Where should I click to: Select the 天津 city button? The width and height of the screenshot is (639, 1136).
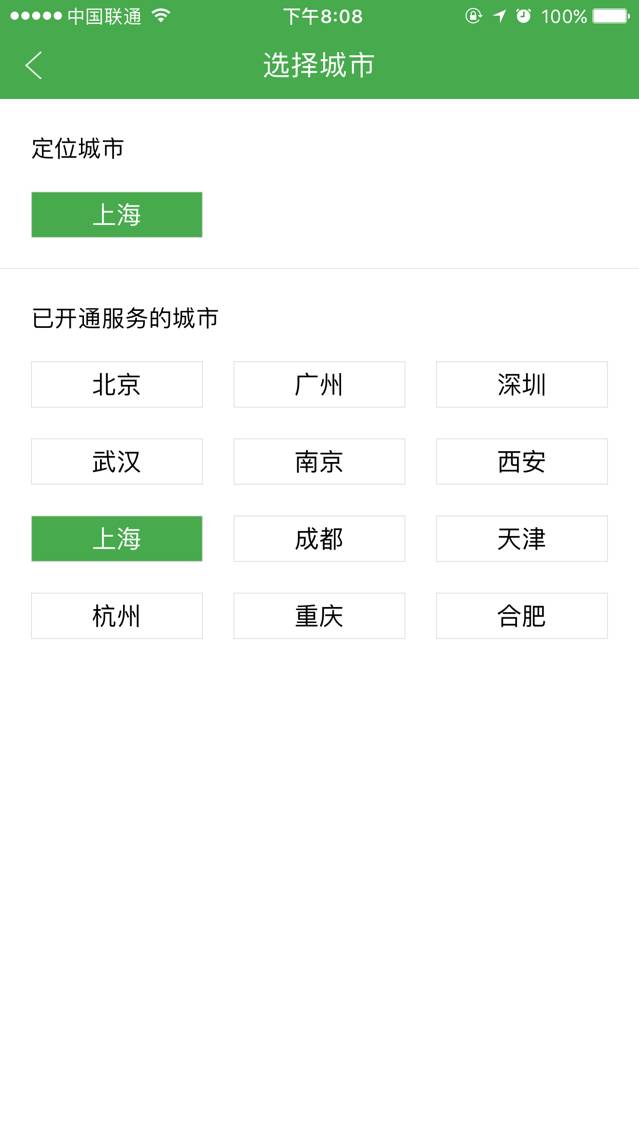522,538
